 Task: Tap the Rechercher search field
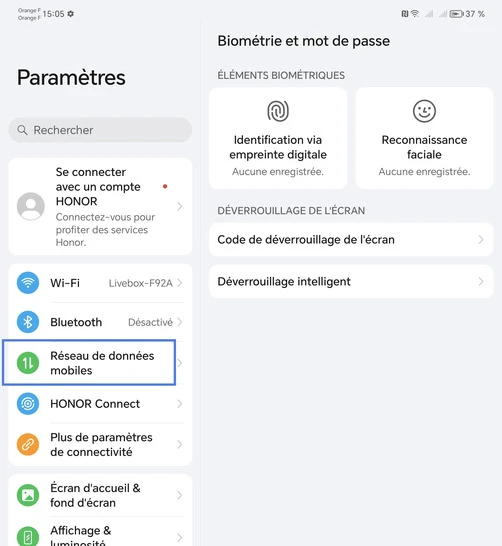[100, 130]
